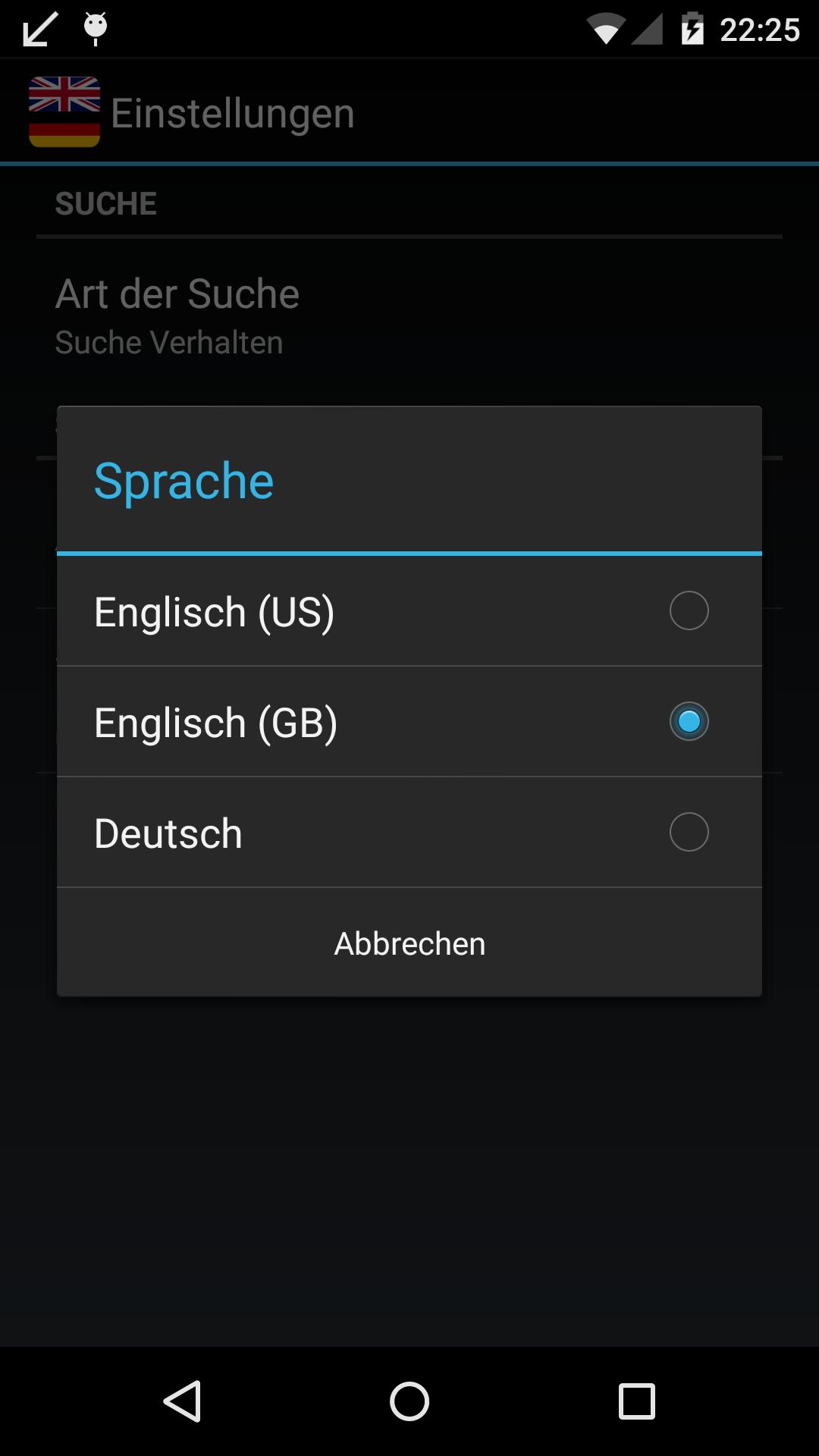Select the Englisch (GB) list entry
Screen dimensions: 819x1456
pos(303,721)
